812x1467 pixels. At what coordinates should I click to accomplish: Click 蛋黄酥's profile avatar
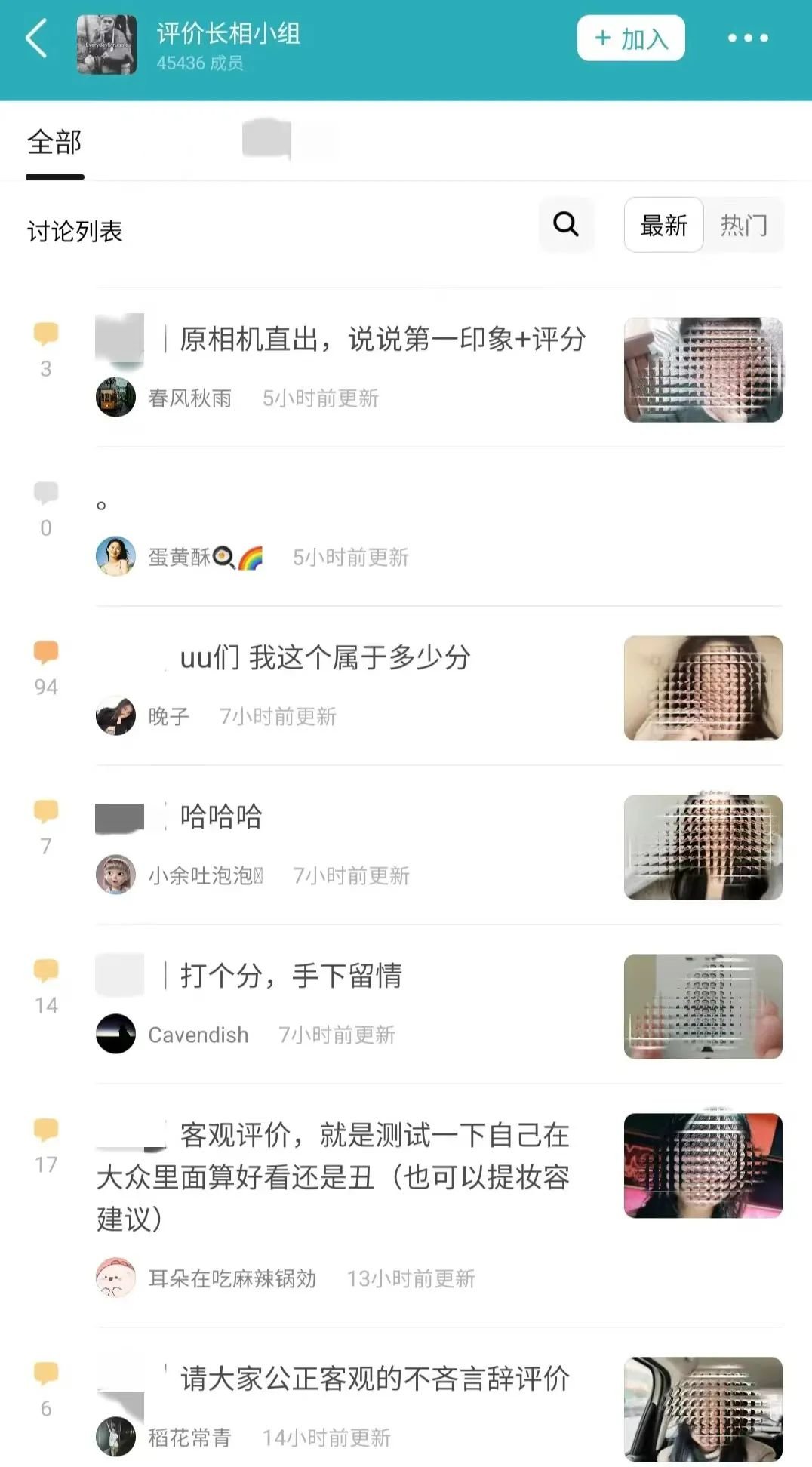pyautogui.click(x=115, y=557)
